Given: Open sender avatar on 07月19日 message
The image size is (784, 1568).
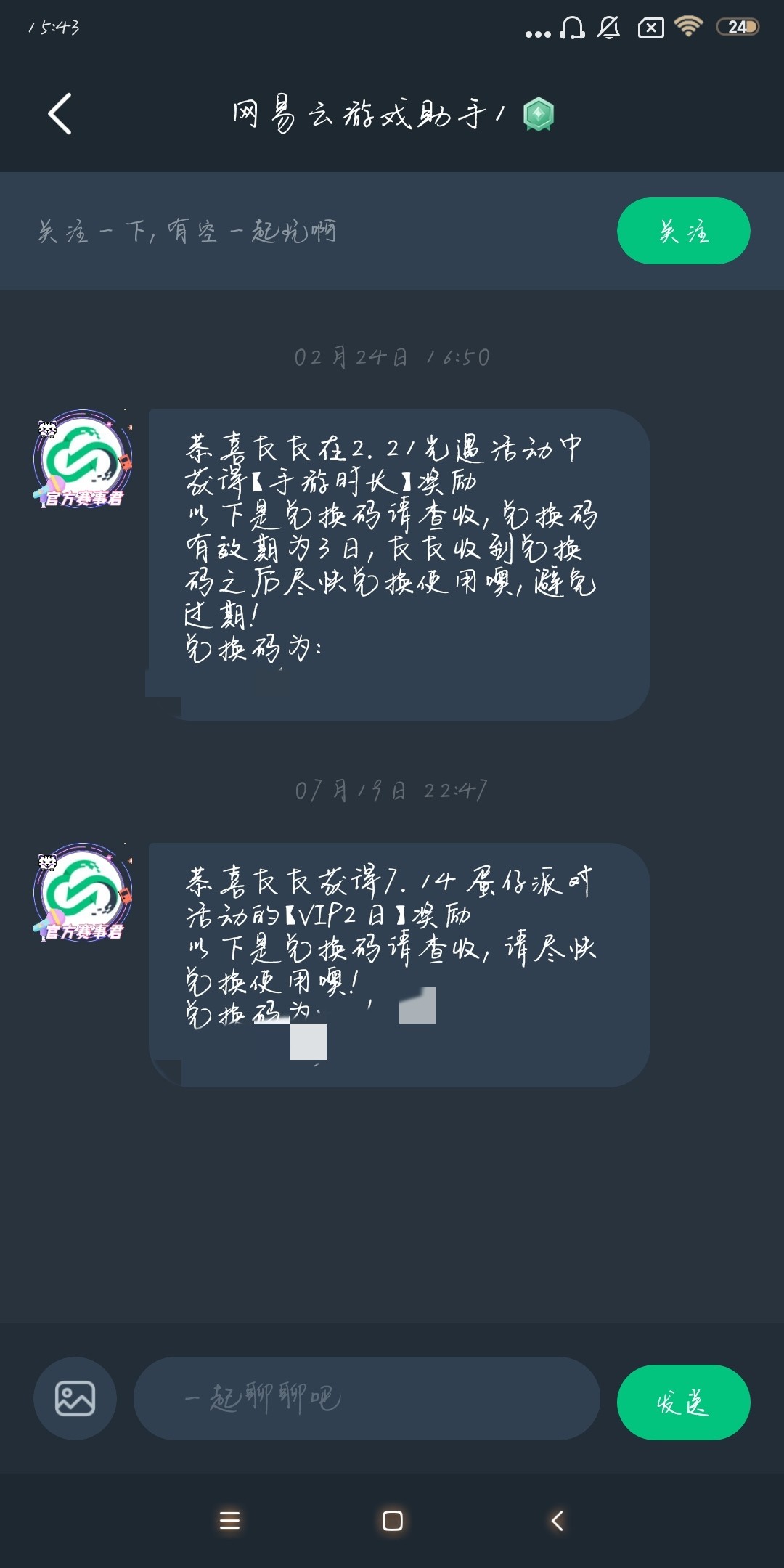Looking at the screenshot, I should tap(83, 892).
